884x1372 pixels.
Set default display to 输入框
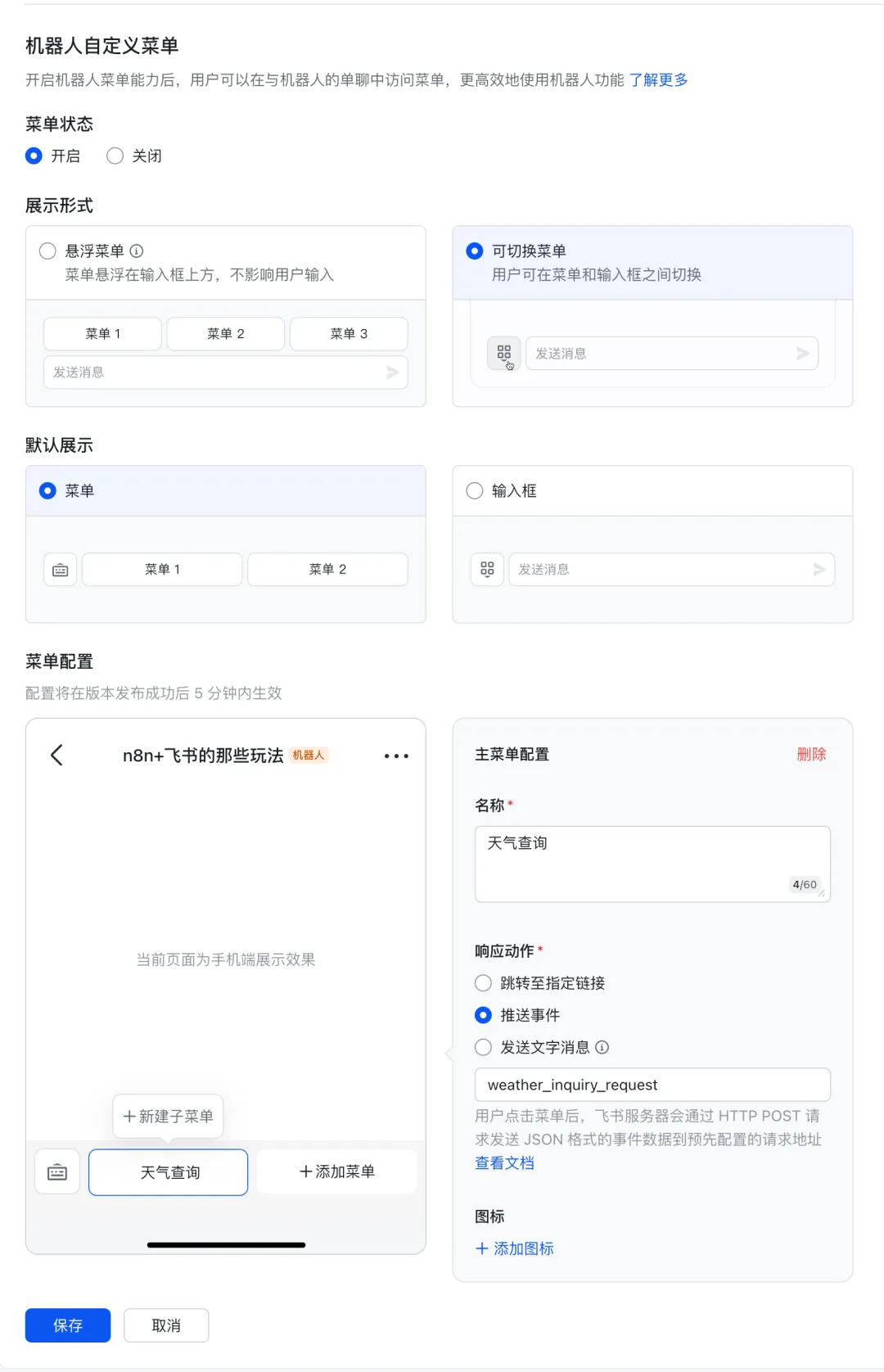pos(475,491)
